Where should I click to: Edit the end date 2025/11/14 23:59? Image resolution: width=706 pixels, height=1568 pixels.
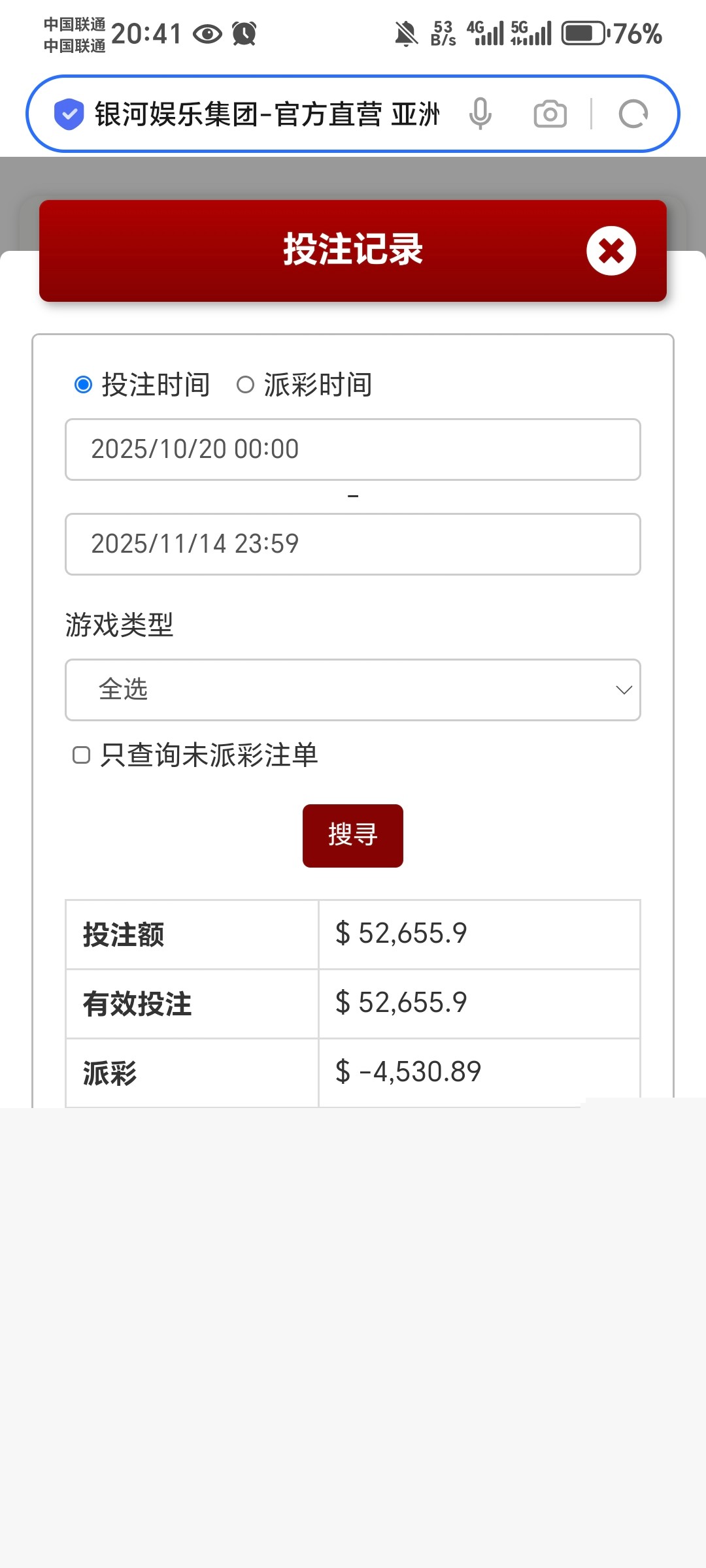pyautogui.click(x=352, y=544)
